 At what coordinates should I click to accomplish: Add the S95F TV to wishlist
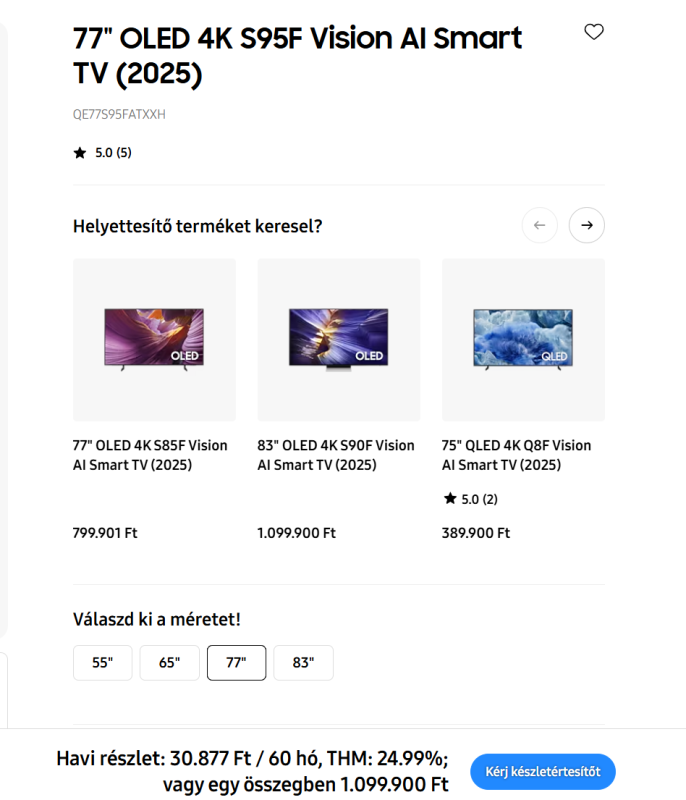(594, 32)
